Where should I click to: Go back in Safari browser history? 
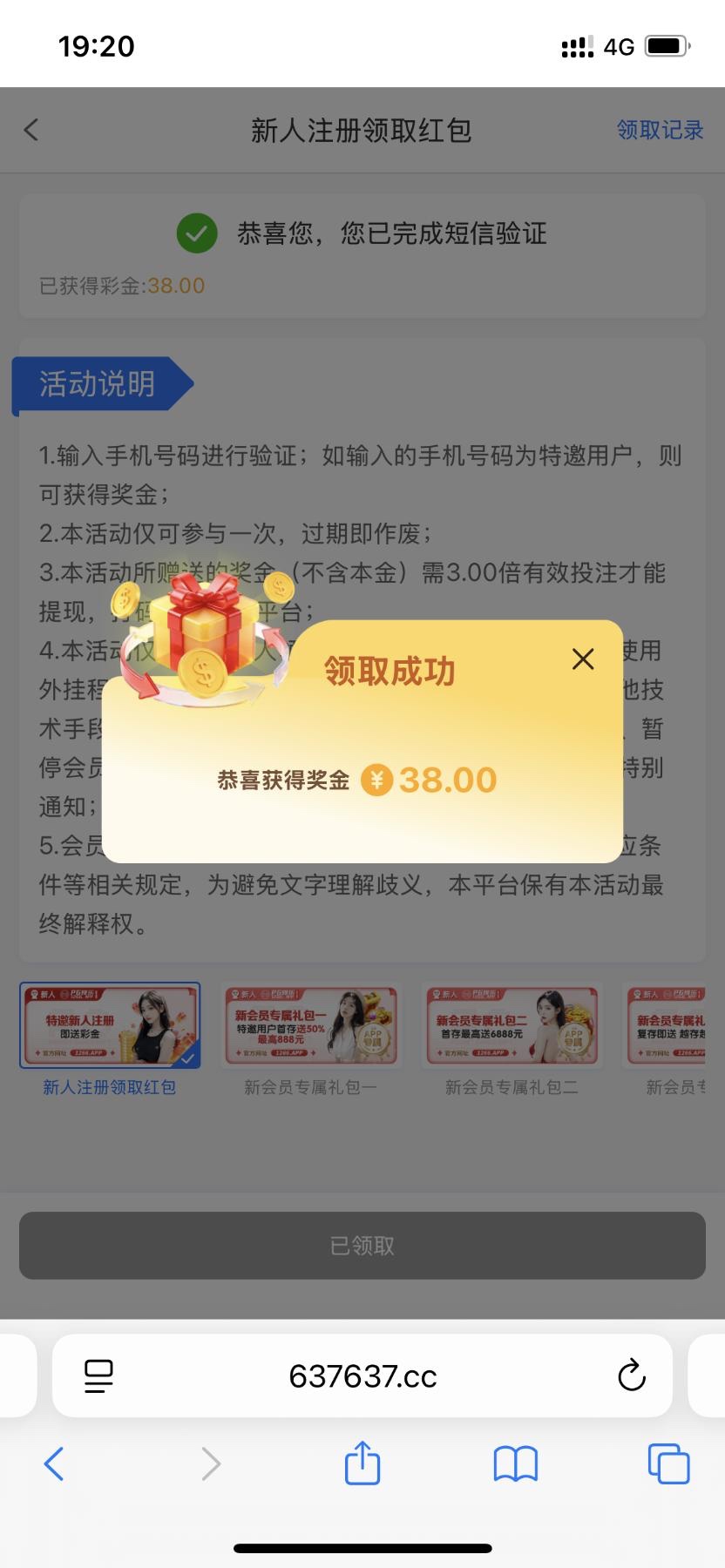tap(54, 1463)
